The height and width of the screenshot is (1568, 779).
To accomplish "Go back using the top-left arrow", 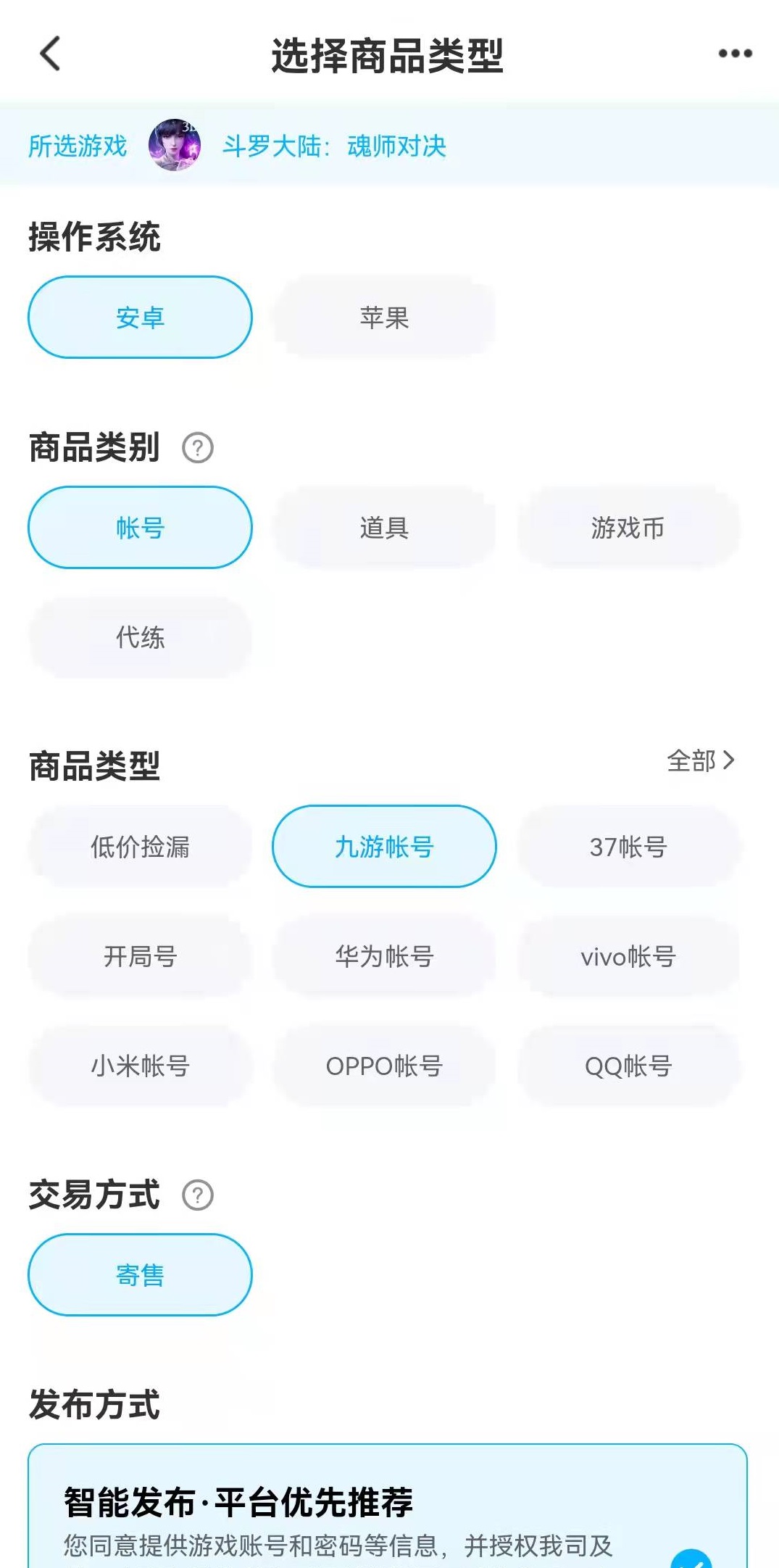I will (49, 54).
